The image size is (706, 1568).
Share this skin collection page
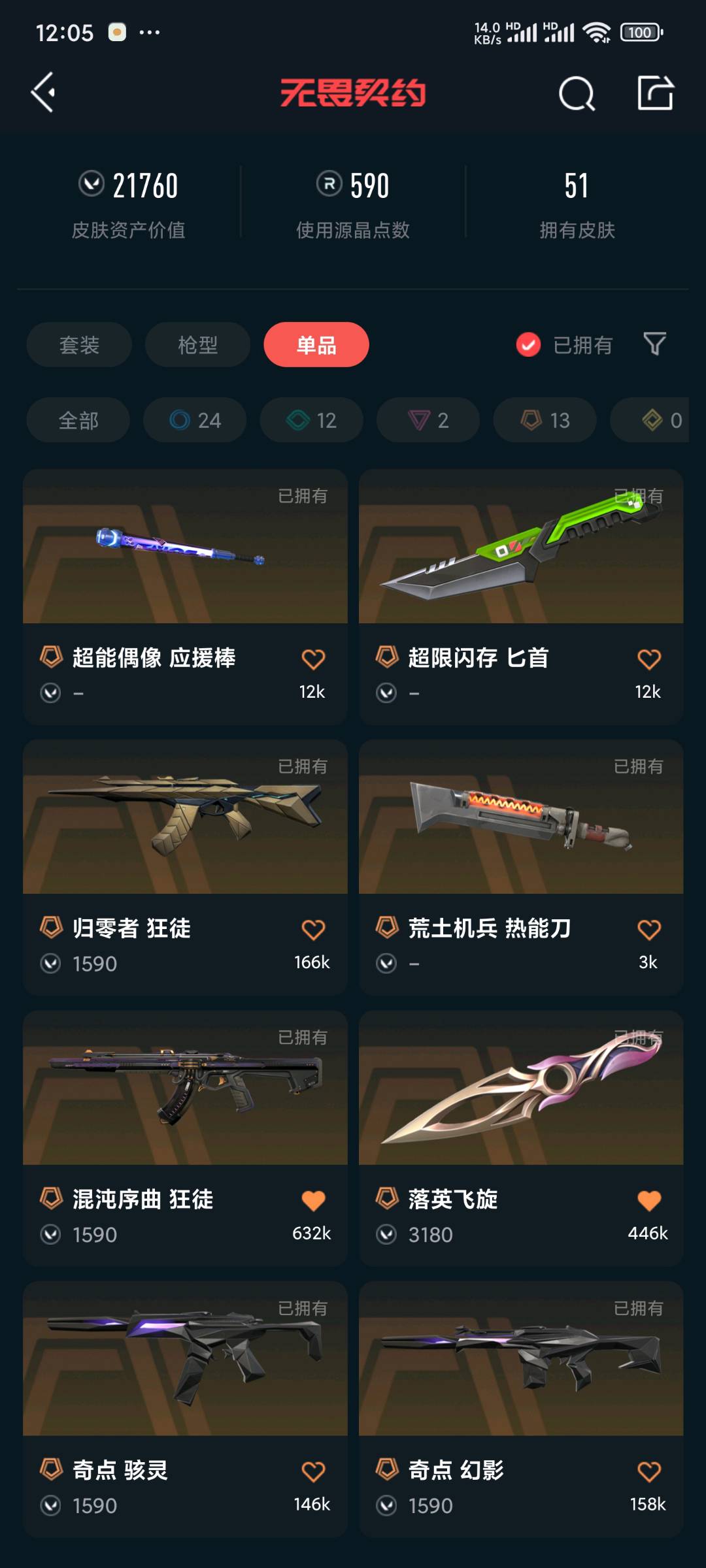(656, 93)
